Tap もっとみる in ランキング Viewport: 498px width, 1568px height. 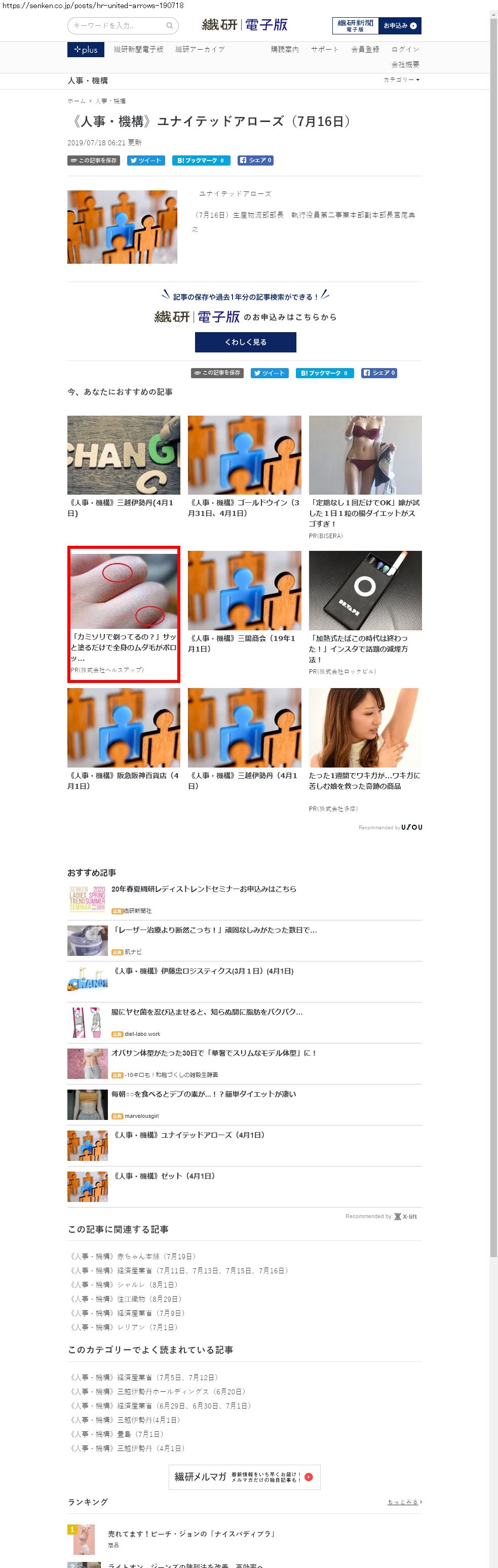(404, 1502)
